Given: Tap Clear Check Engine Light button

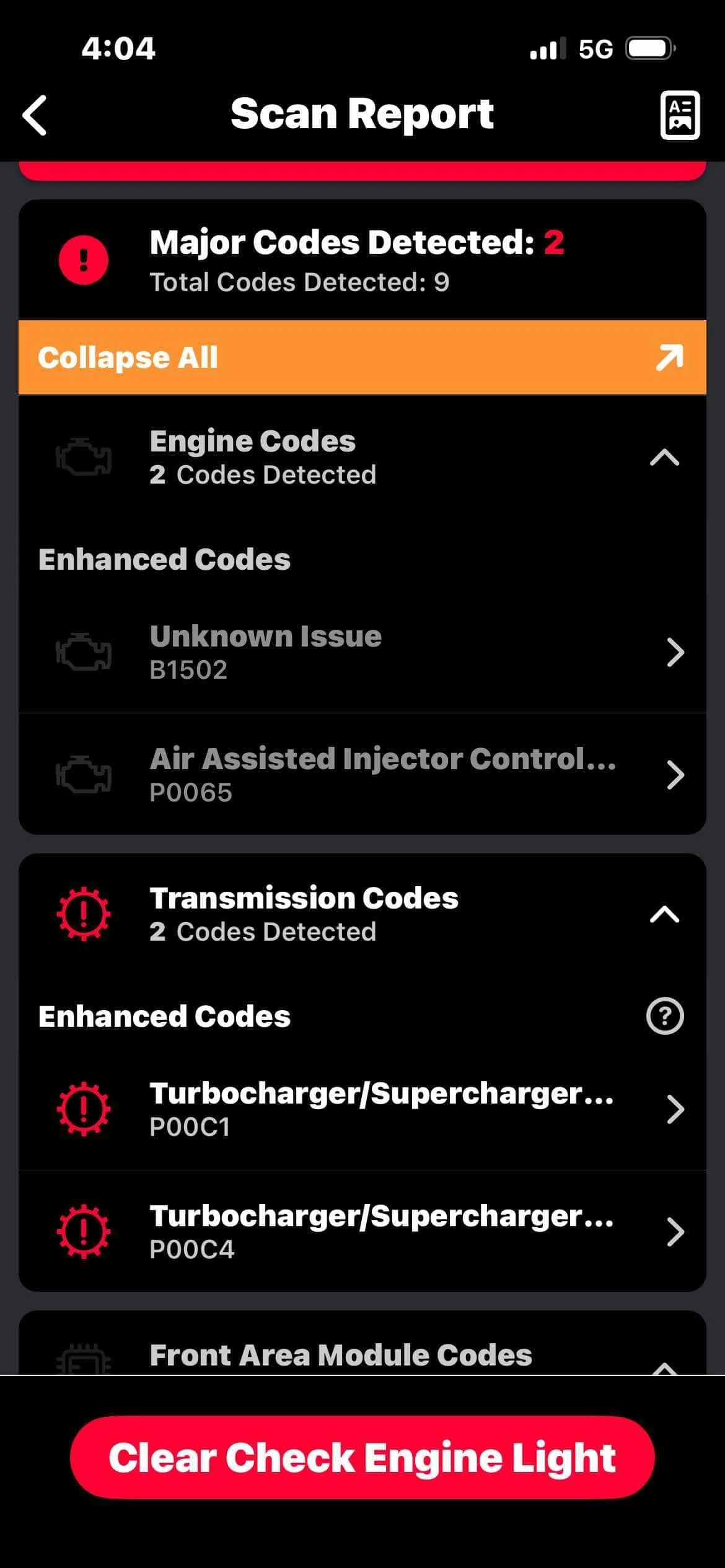Looking at the screenshot, I should [x=362, y=1457].
